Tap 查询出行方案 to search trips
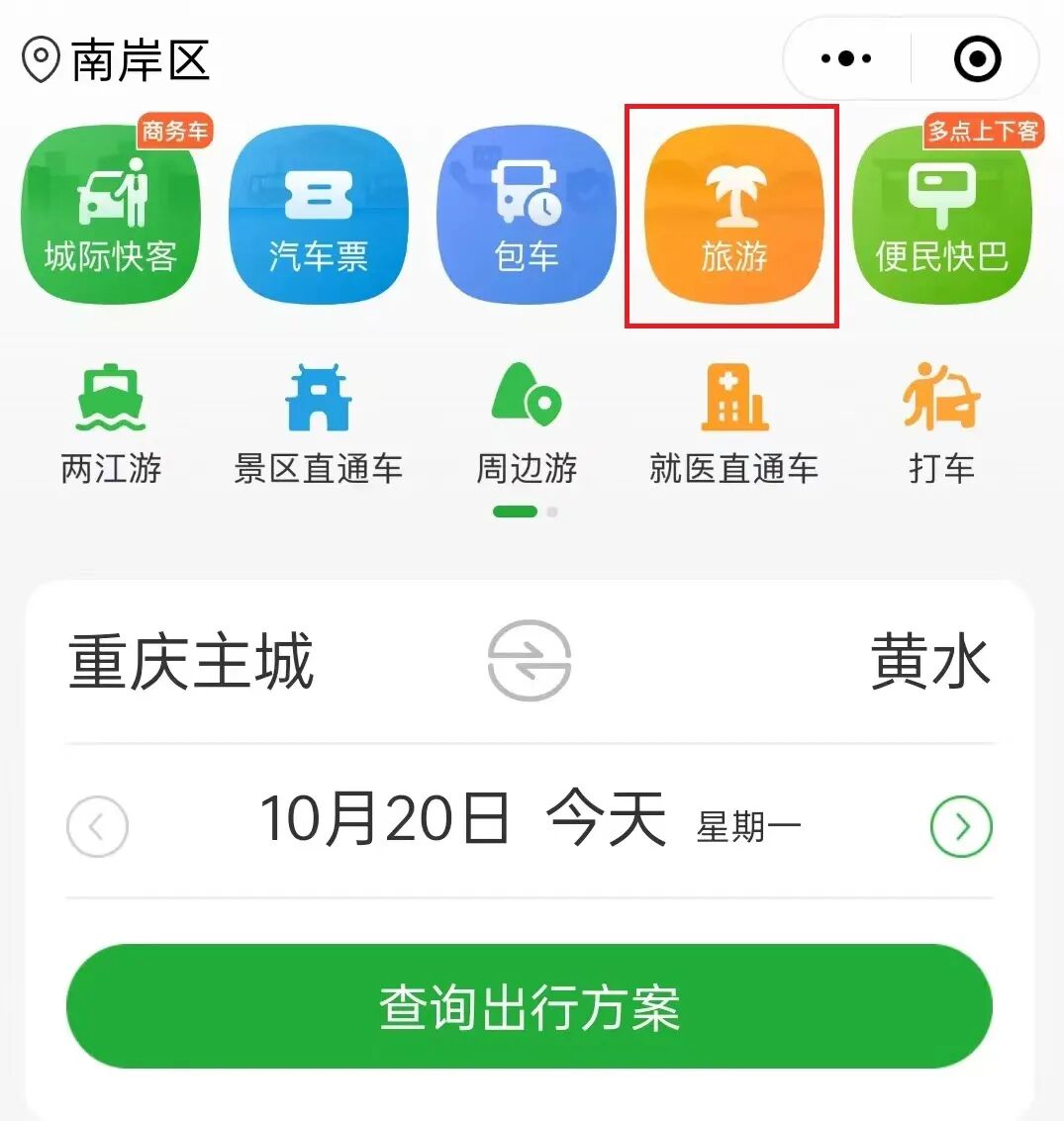Viewport: 1064px width, 1121px height. coord(530,1006)
